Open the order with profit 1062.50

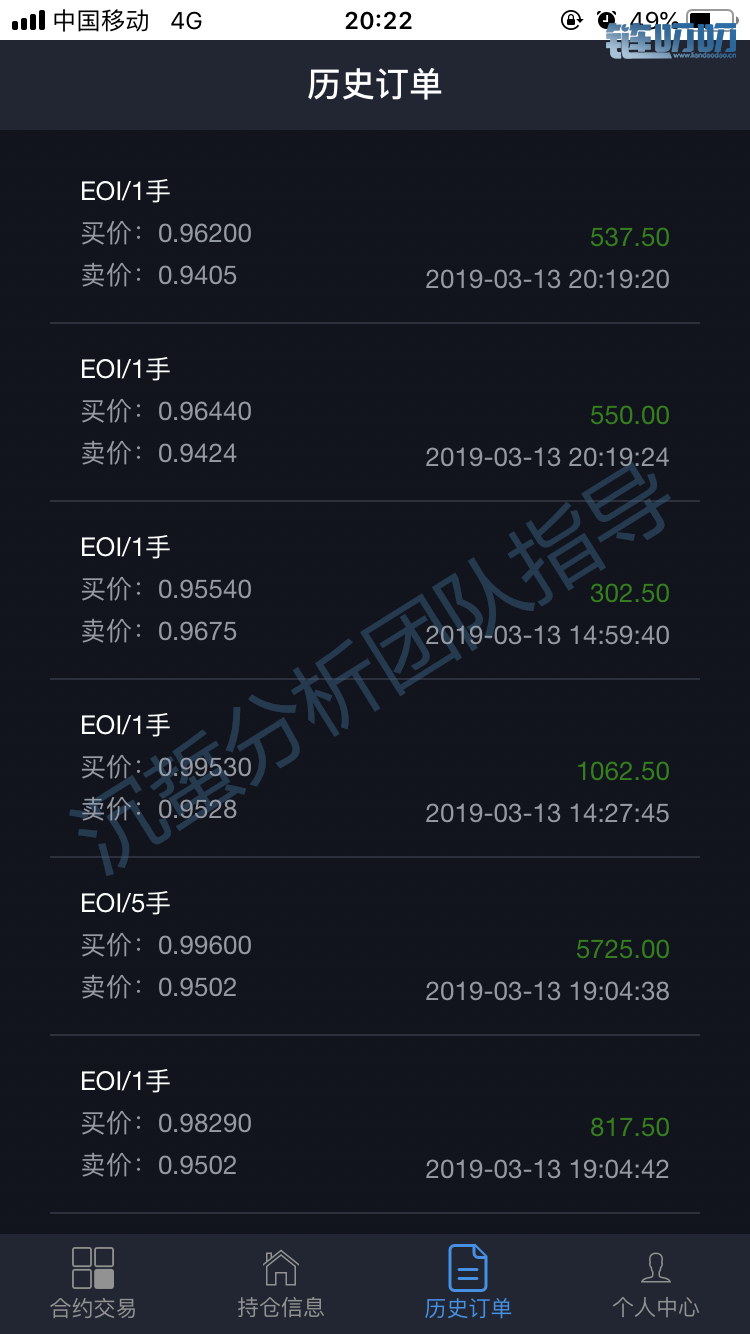coord(375,768)
